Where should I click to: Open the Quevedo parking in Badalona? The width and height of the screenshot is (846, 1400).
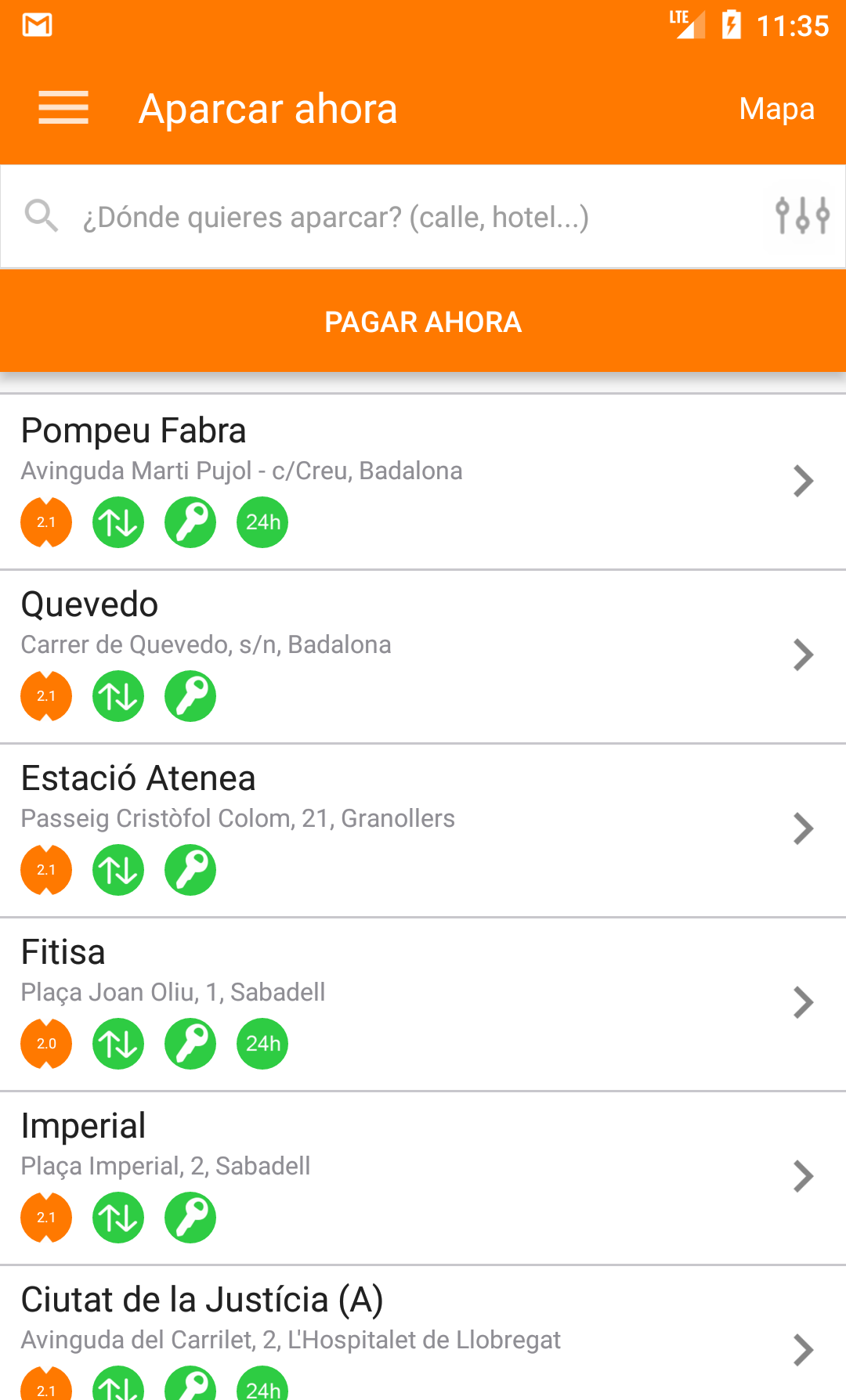pos(423,656)
